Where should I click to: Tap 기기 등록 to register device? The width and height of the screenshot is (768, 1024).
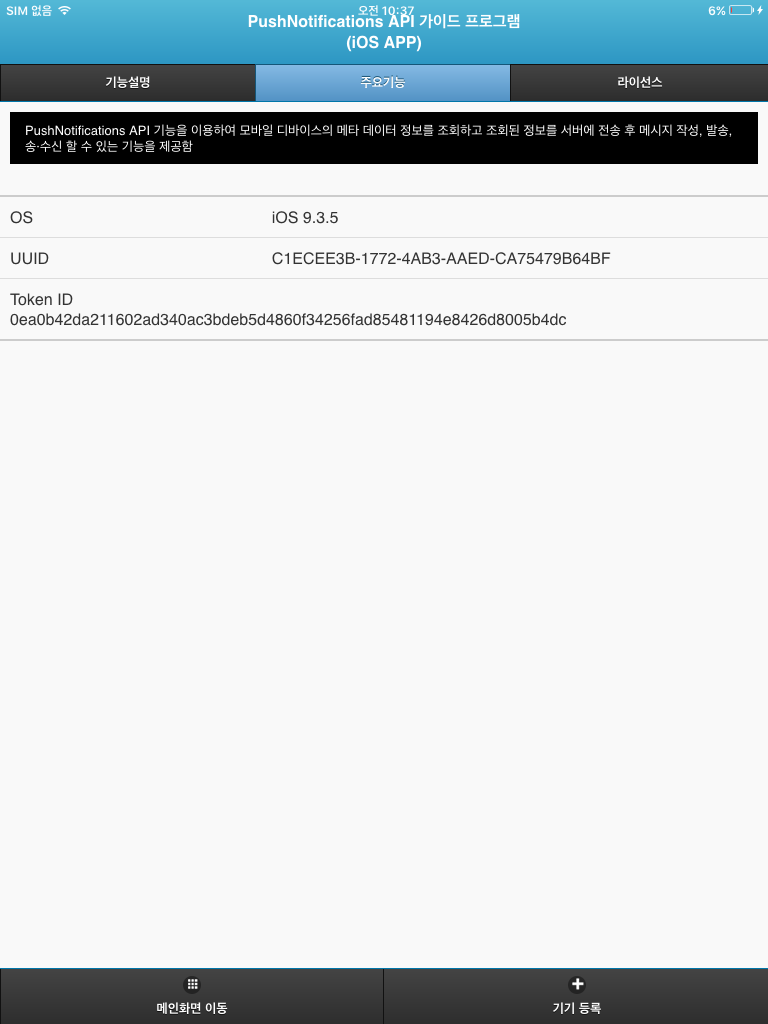[576, 996]
